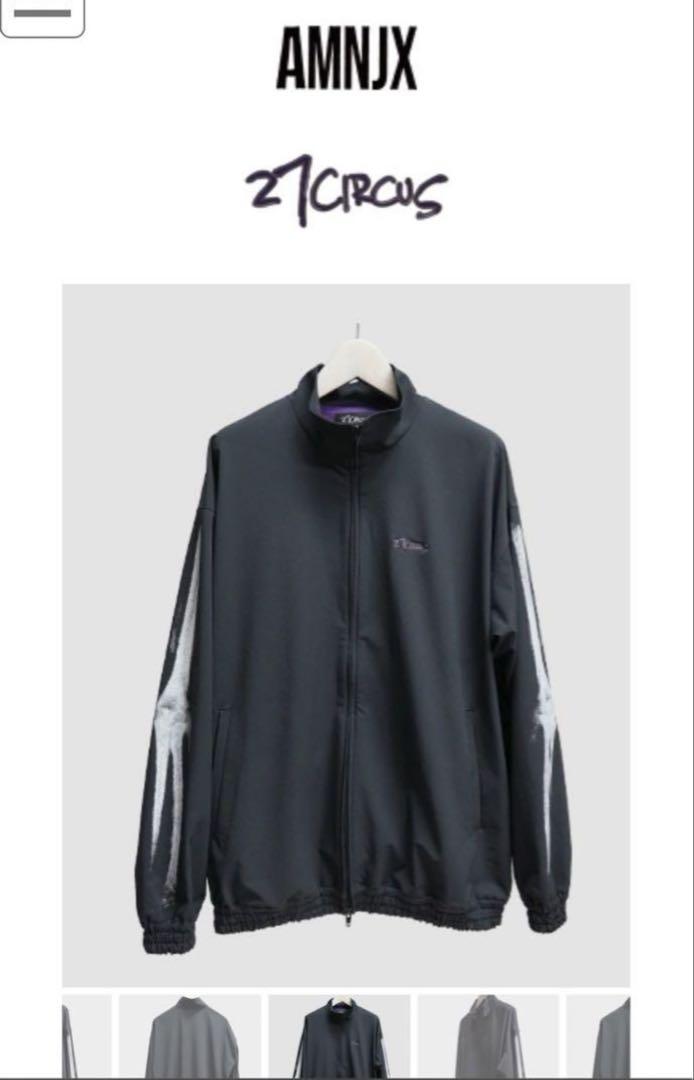Select the grey jacket side view thumbnail

pos(488,1036)
